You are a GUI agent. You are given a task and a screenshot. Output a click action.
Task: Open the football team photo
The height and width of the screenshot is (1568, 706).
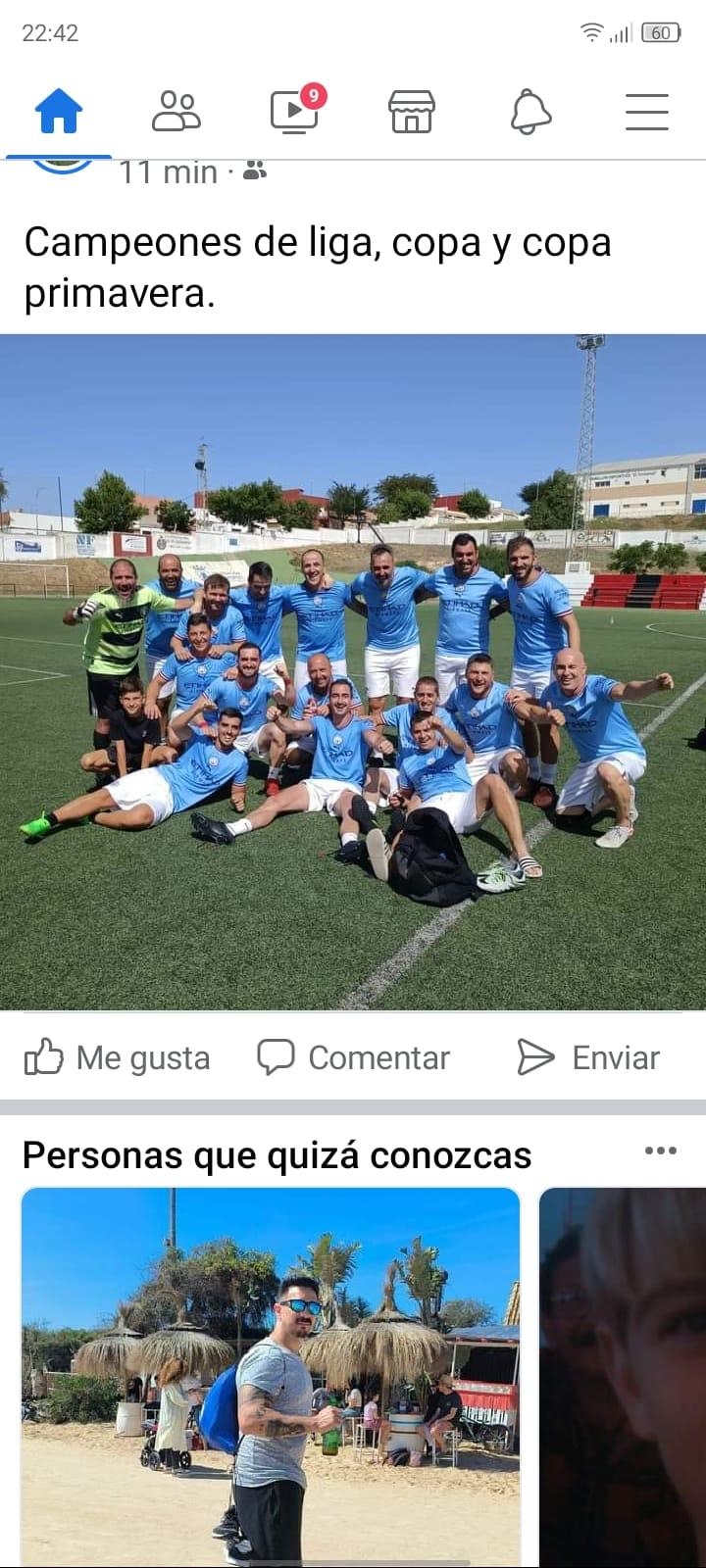353,671
